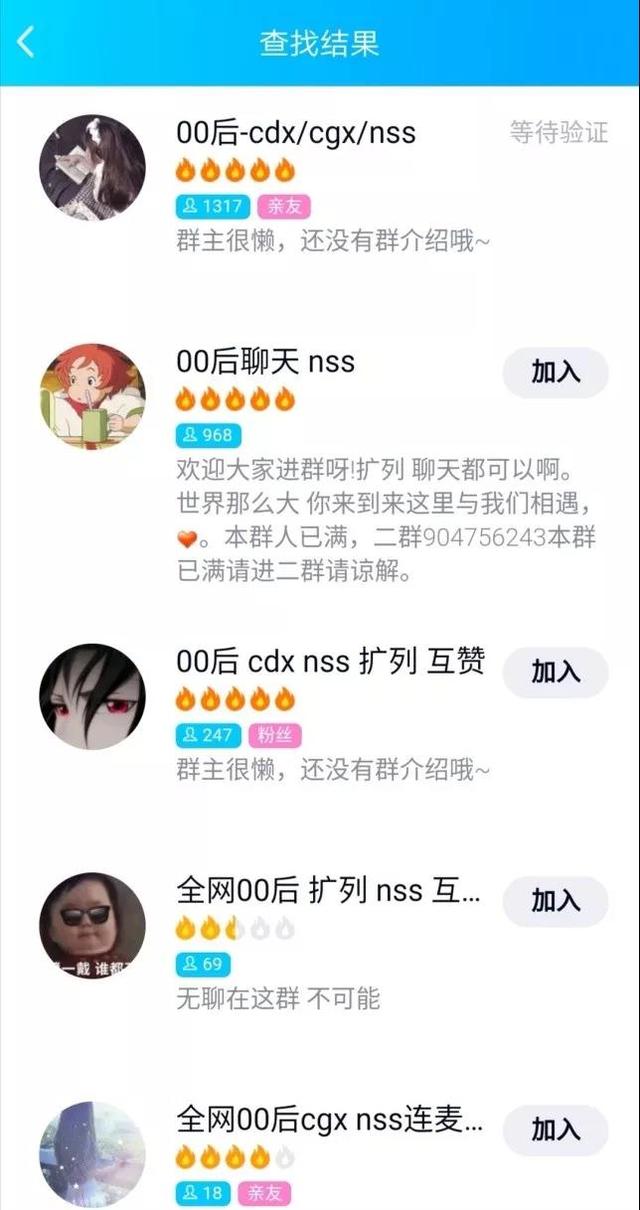Viewport: 640px width, 1210px height.
Task: Open the group 00后-cdx/cgx/nss
Action: click(x=296, y=132)
